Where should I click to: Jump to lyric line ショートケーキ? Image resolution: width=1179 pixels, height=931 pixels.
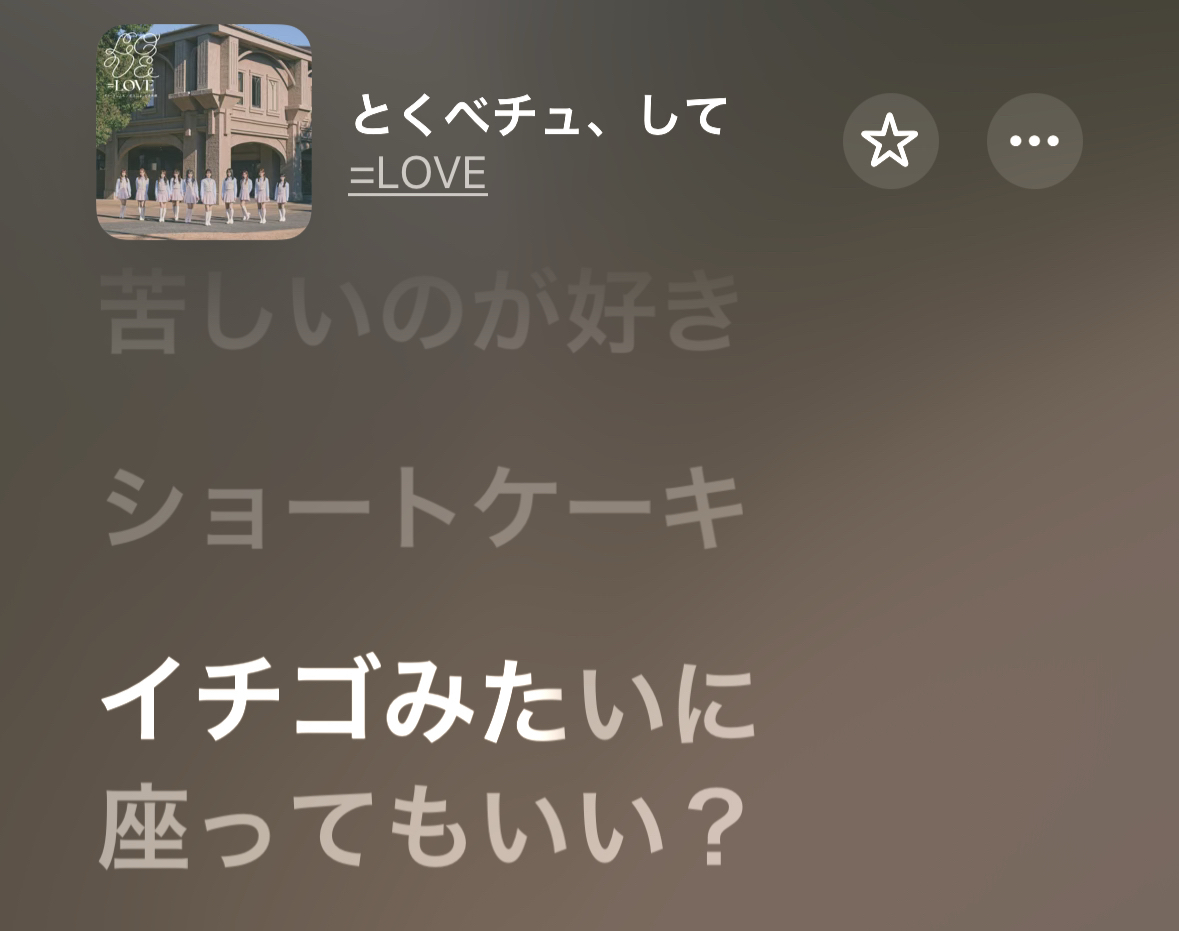point(425,510)
